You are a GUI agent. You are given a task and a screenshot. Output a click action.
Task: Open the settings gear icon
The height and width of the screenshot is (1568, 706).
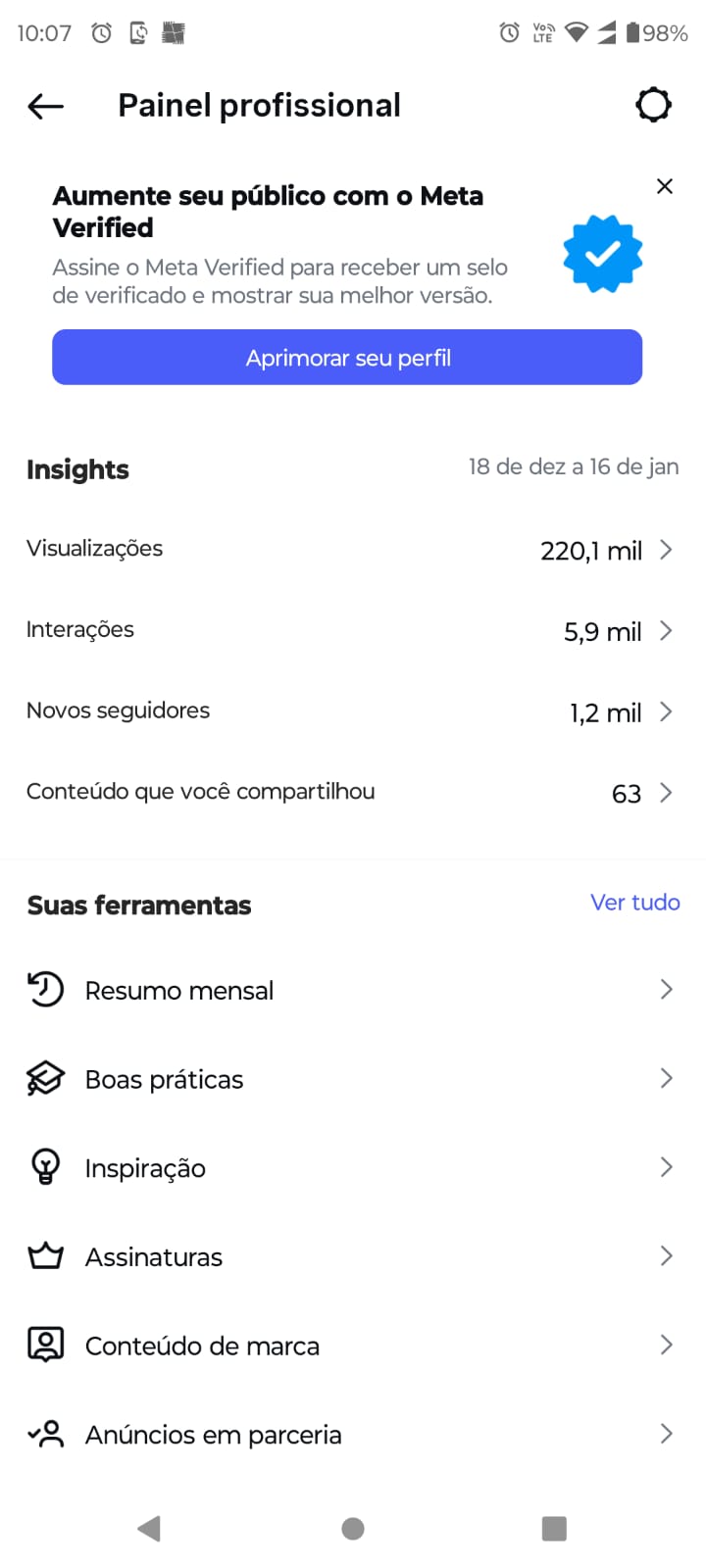(653, 105)
